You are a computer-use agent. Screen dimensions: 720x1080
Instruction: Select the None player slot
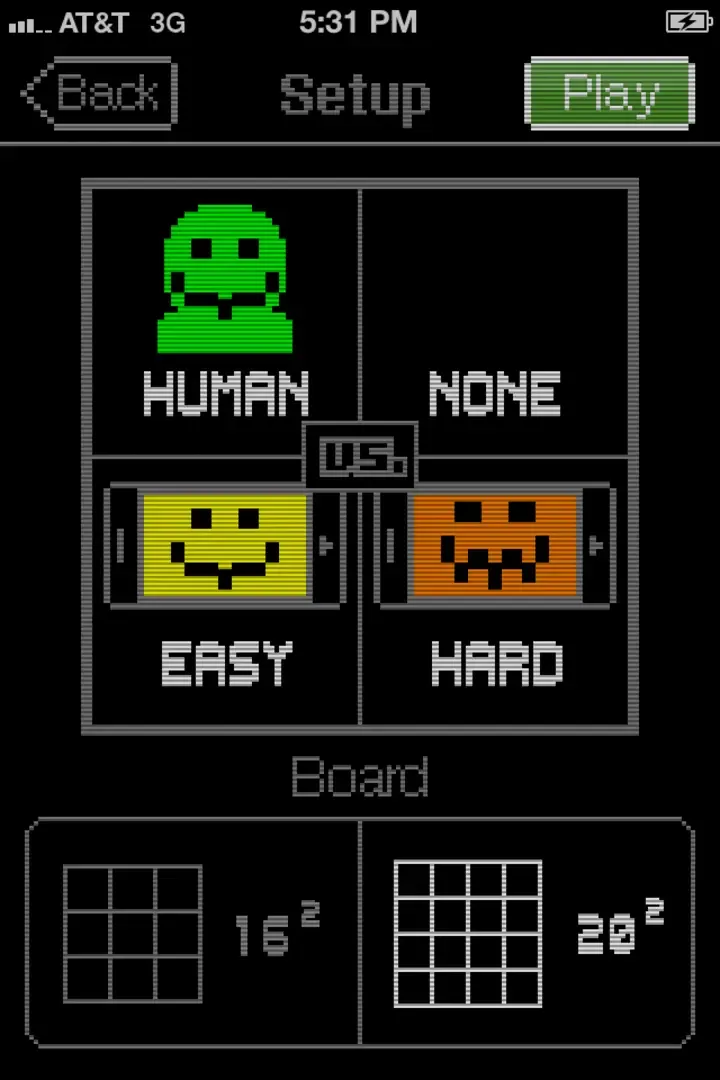coord(495,320)
